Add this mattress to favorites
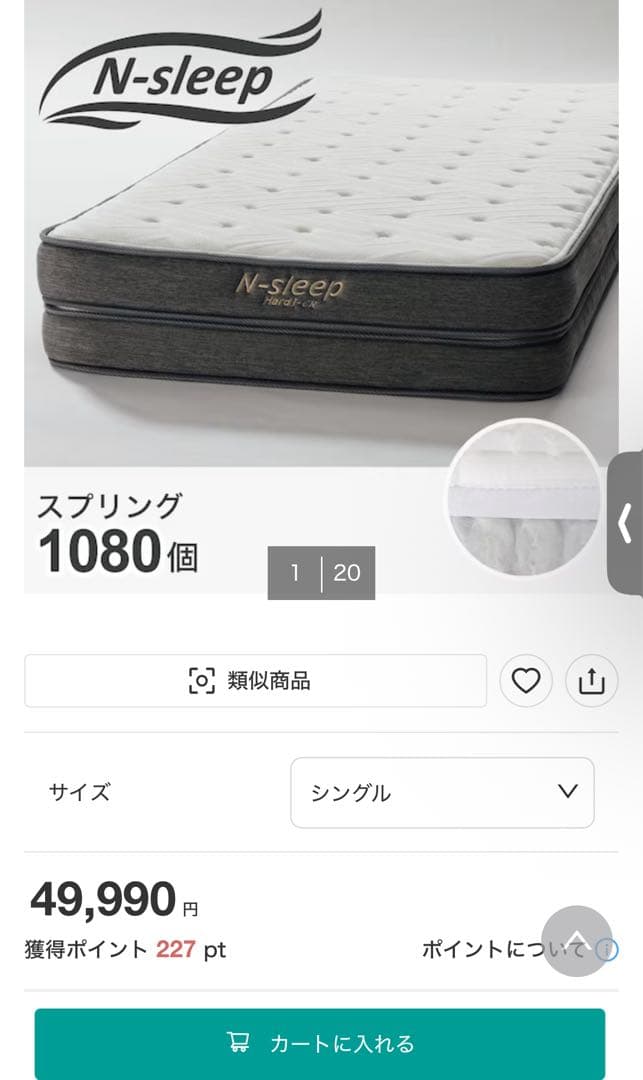Viewport: 643px width, 1080px height. pyautogui.click(x=526, y=681)
